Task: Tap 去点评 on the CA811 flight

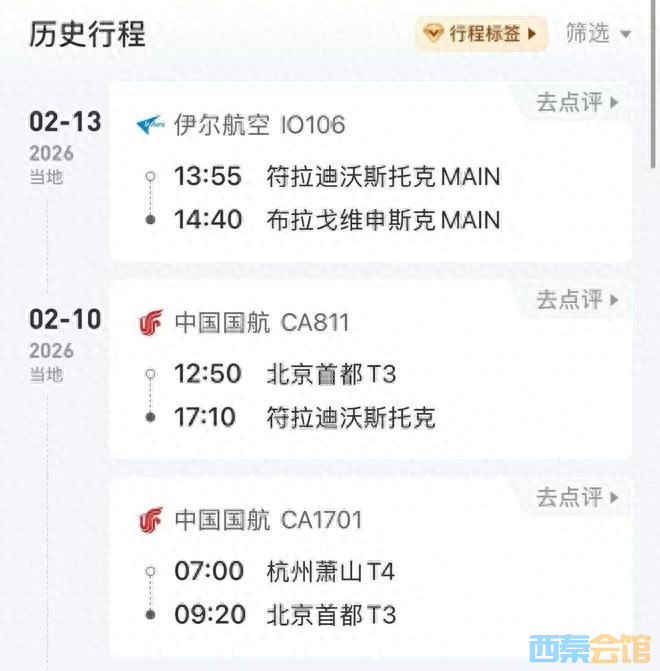Action: point(577,299)
